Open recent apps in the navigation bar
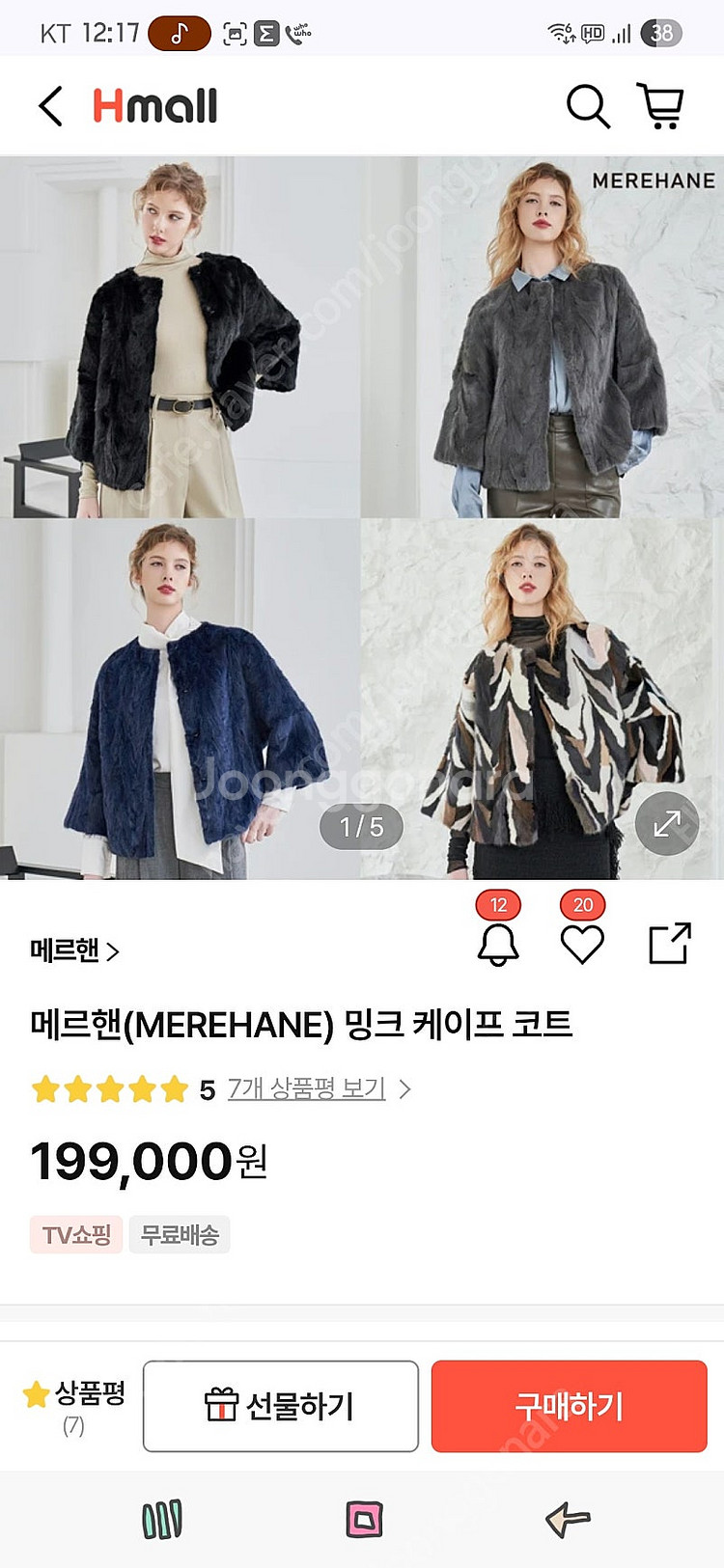This screenshot has height=1568, width=724. 162,1520
